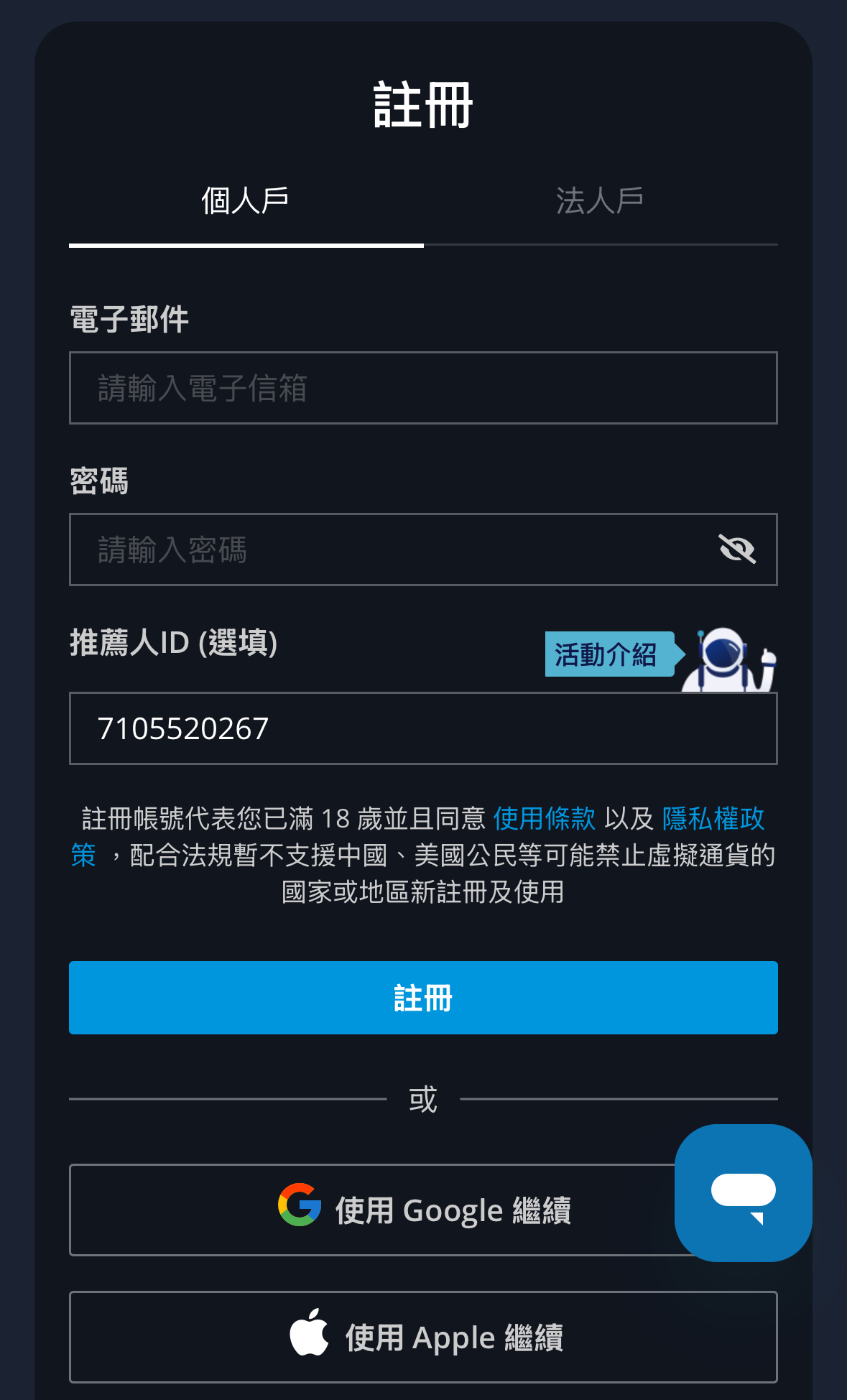Open the chat support bubble

coord(744,1193)
